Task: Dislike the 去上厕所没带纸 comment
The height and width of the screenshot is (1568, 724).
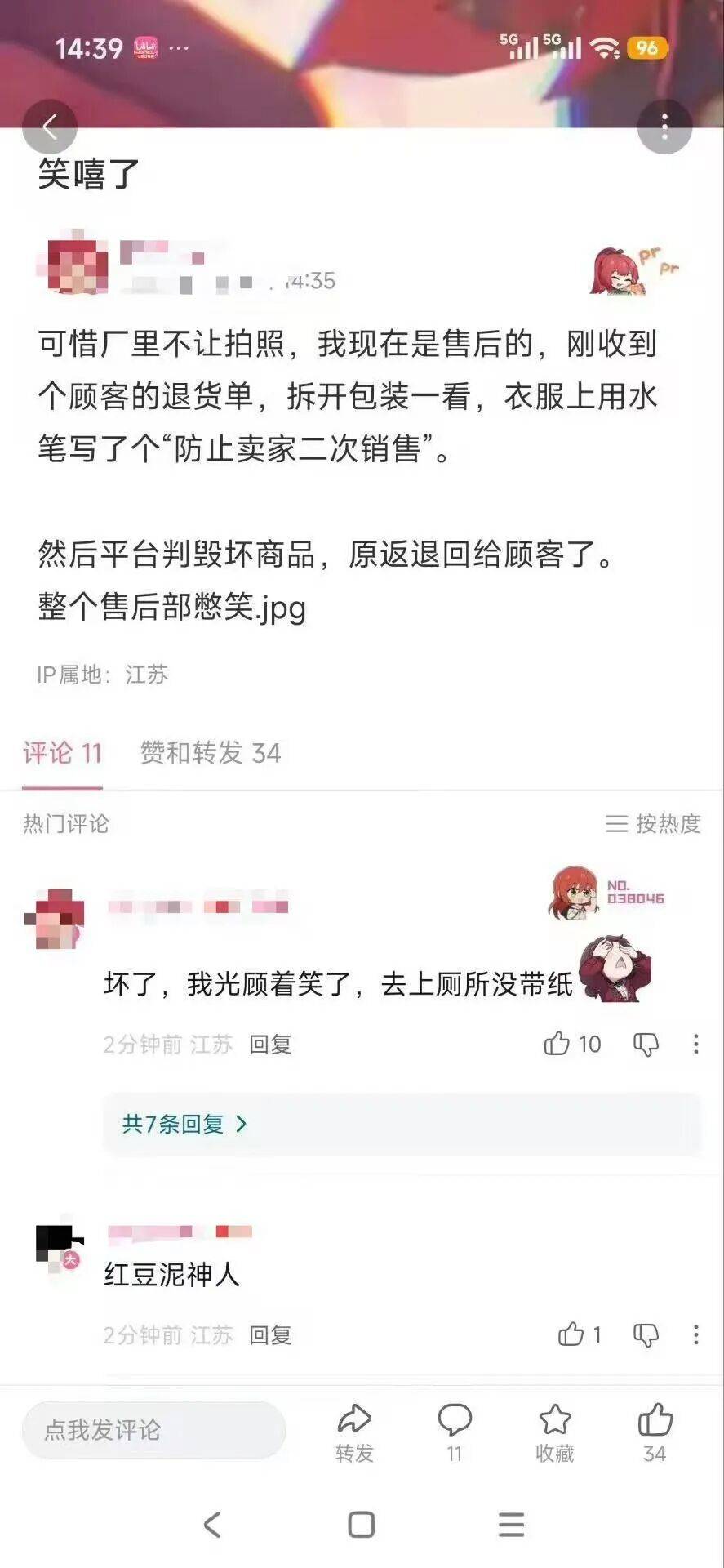Action: point(646,1044)
